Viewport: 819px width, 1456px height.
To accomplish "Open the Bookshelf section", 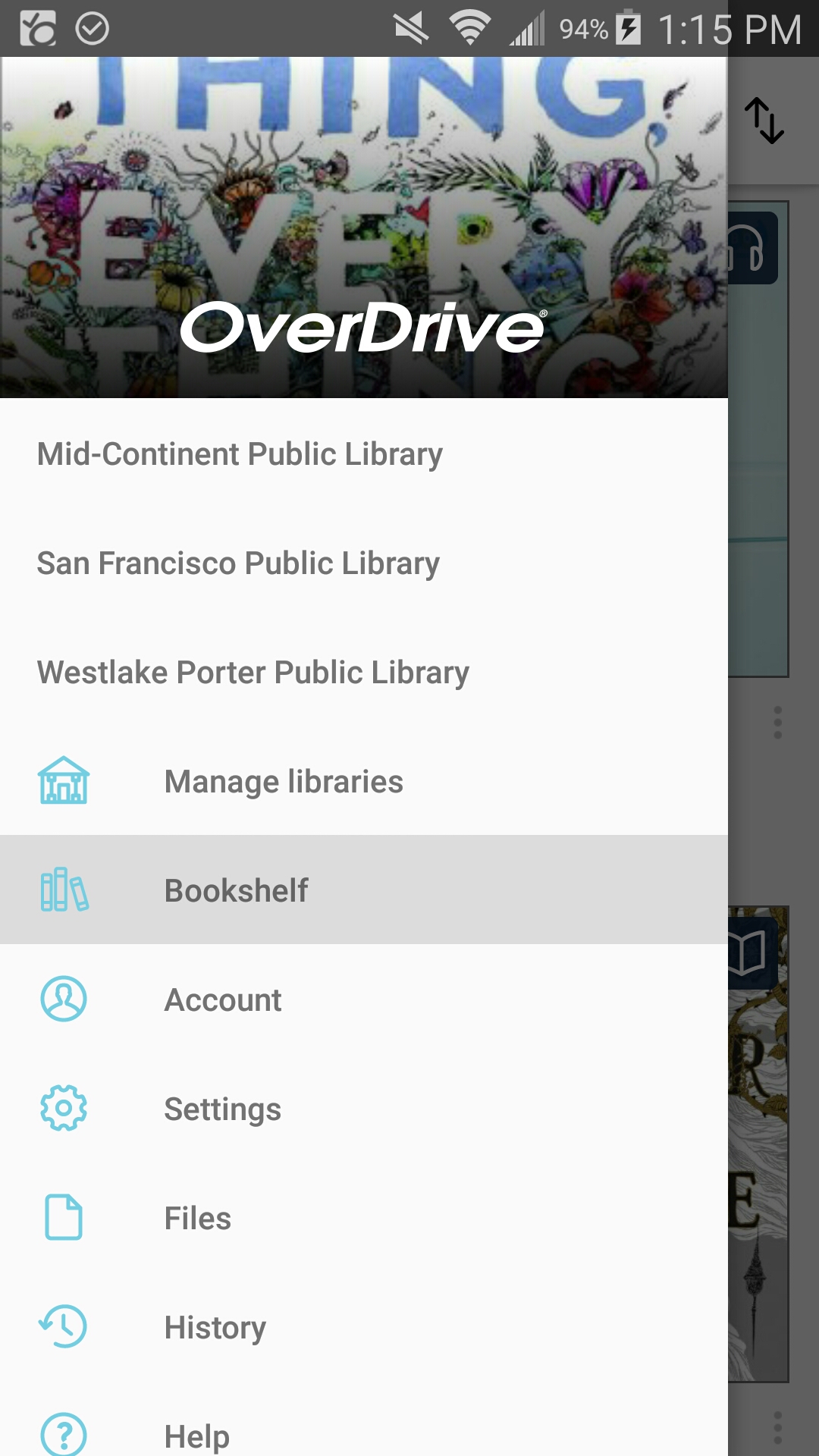I will tap(237, 891).
